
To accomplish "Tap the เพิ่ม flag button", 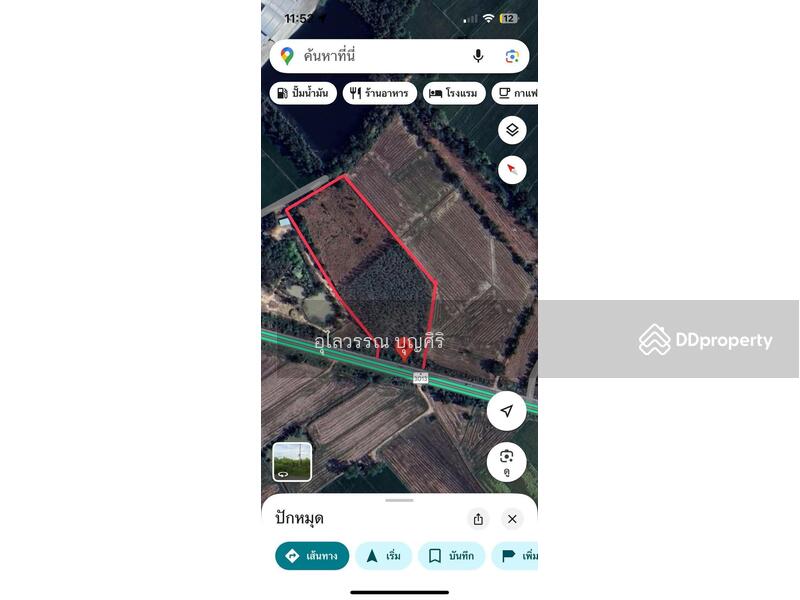I will (x=518, y=556).
